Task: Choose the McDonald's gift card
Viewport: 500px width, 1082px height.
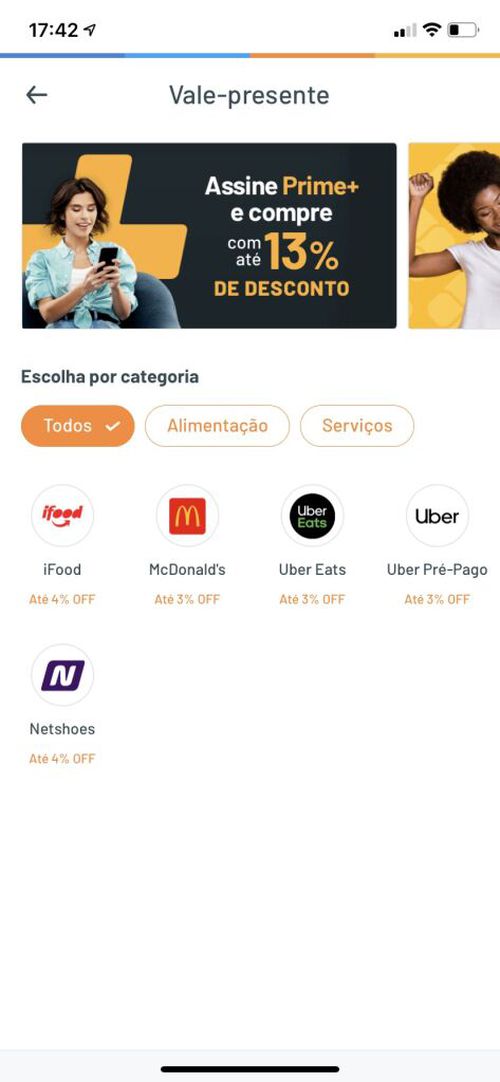Action: tap(187, 546)
